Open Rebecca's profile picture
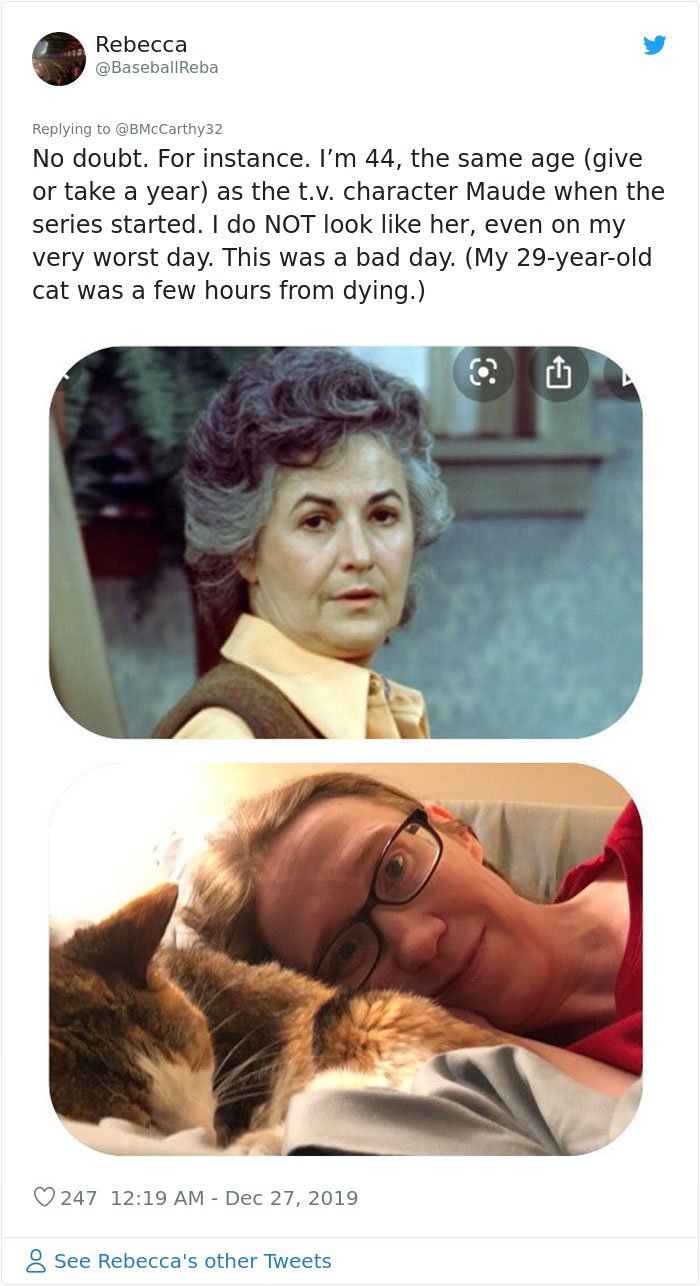 point(59,58)
